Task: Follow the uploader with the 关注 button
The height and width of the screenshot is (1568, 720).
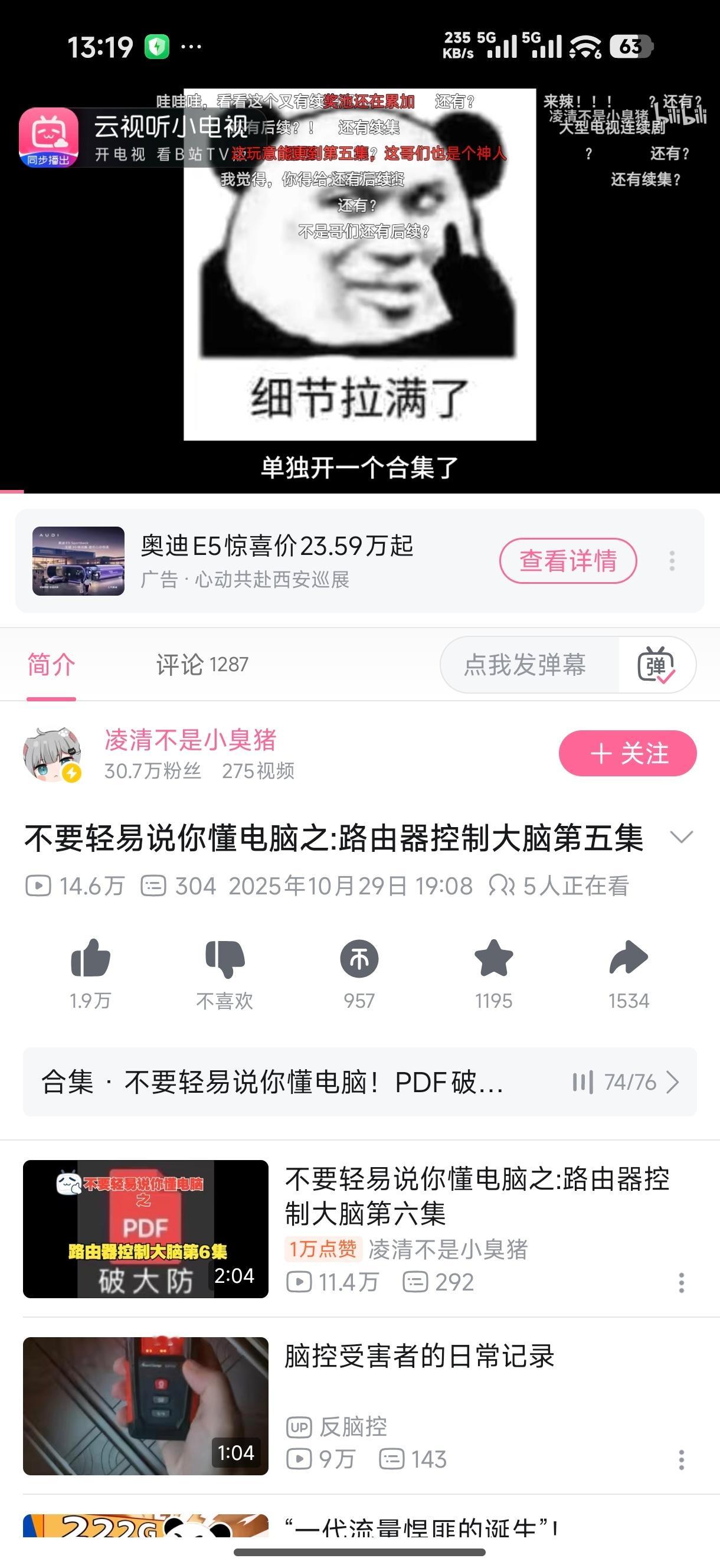Action: pyautogui.click(x=627, y=753)
